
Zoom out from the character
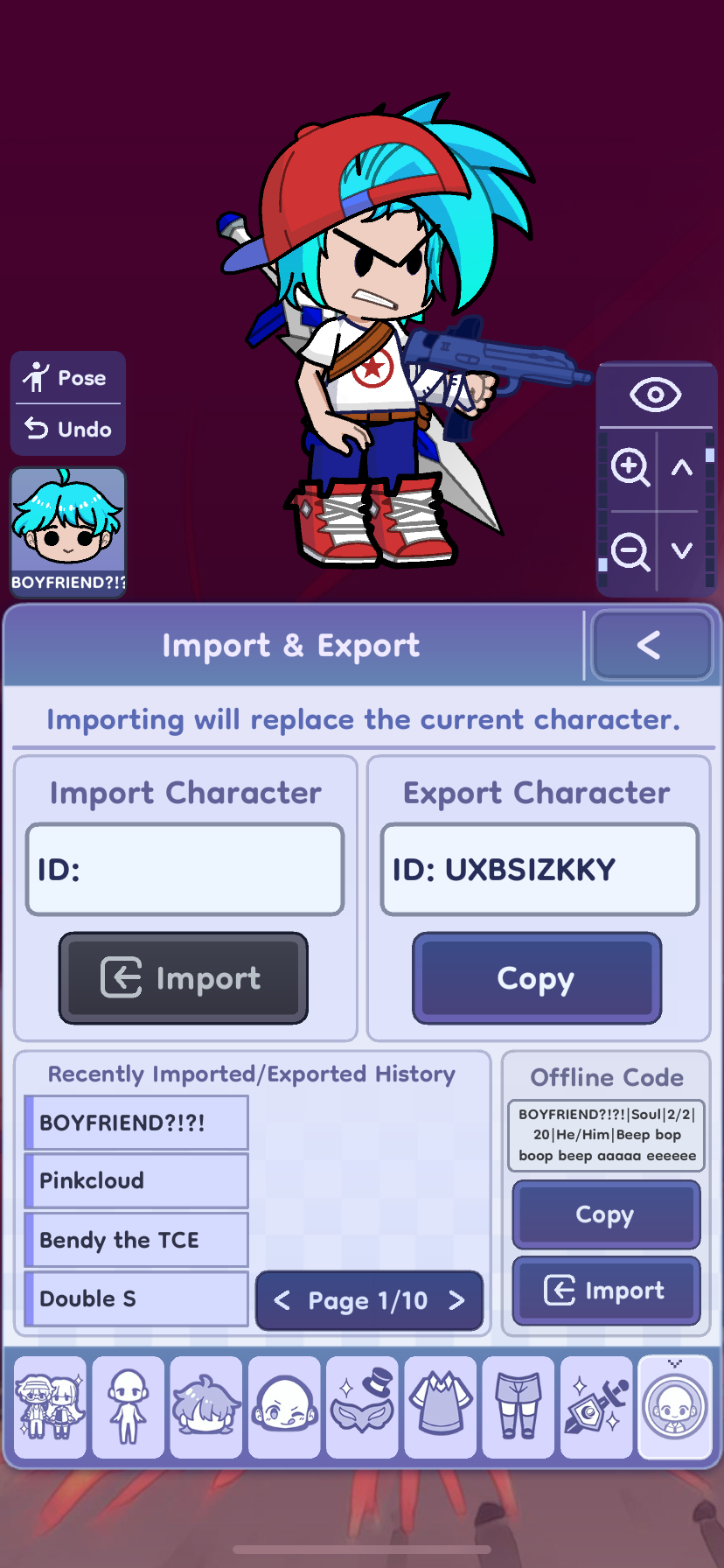click(x=630, y=551)
